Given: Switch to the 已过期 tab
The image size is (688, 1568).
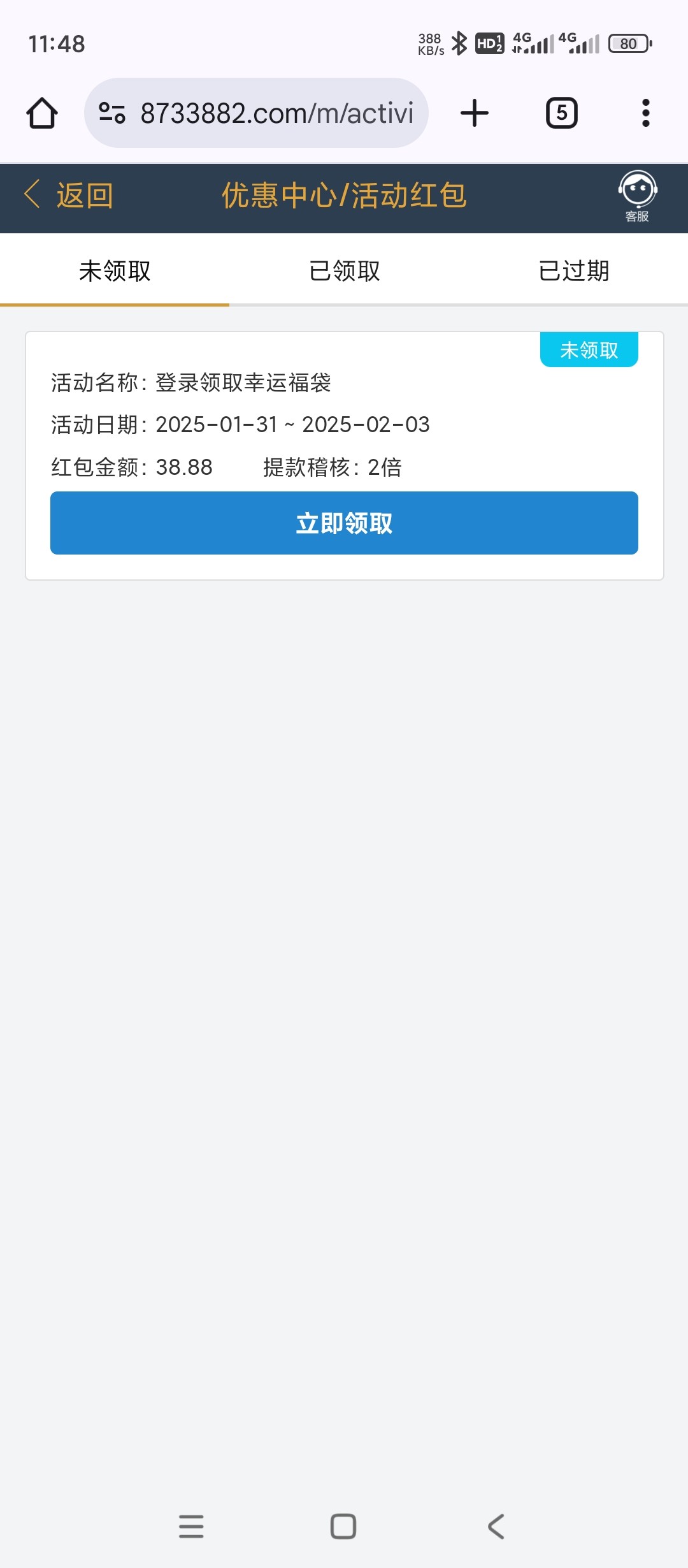Looking at the screenshot, I should (x=573, y=270).
